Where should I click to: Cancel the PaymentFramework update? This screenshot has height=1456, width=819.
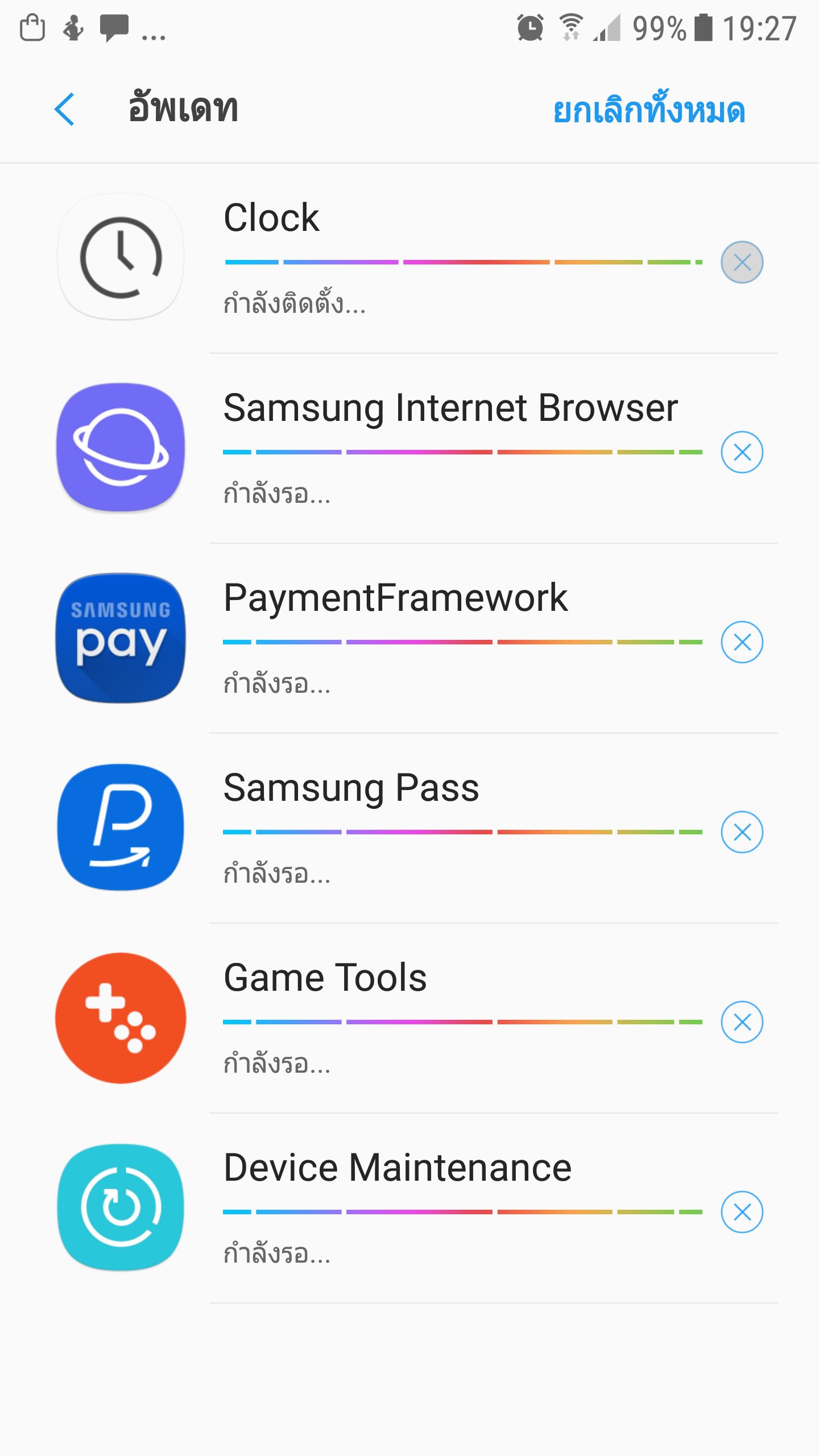pos(742,643)
